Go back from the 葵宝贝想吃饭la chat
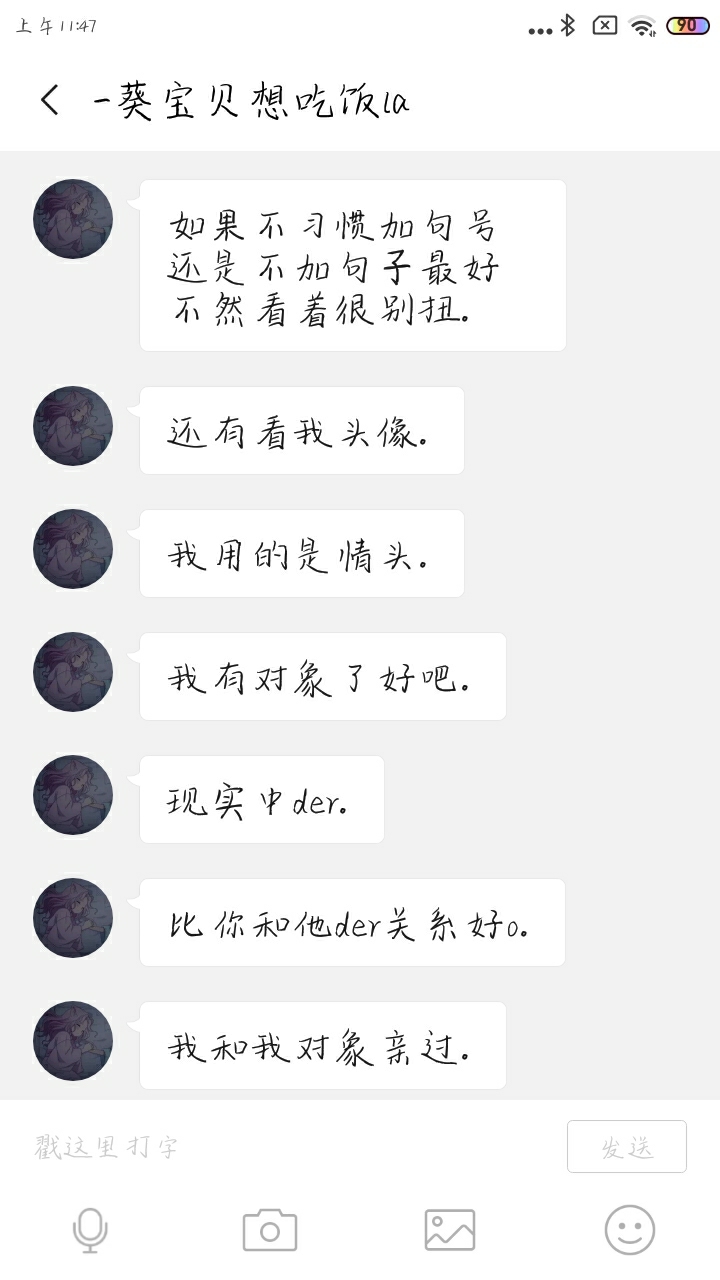The height and width of the screenshot is (1280, 720). [x=50, y=100]
